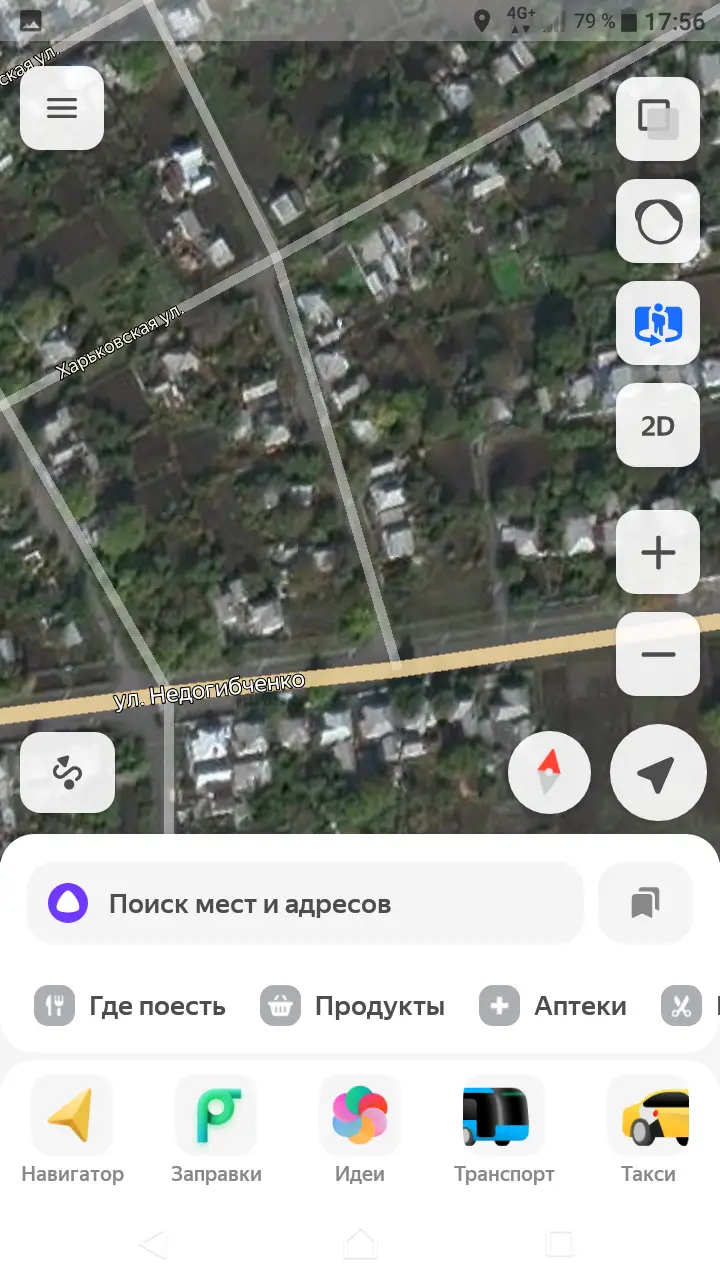Zoom out with the minus button
The width and height of the screenshot is (720, 1280).
(x=657, y=654)
